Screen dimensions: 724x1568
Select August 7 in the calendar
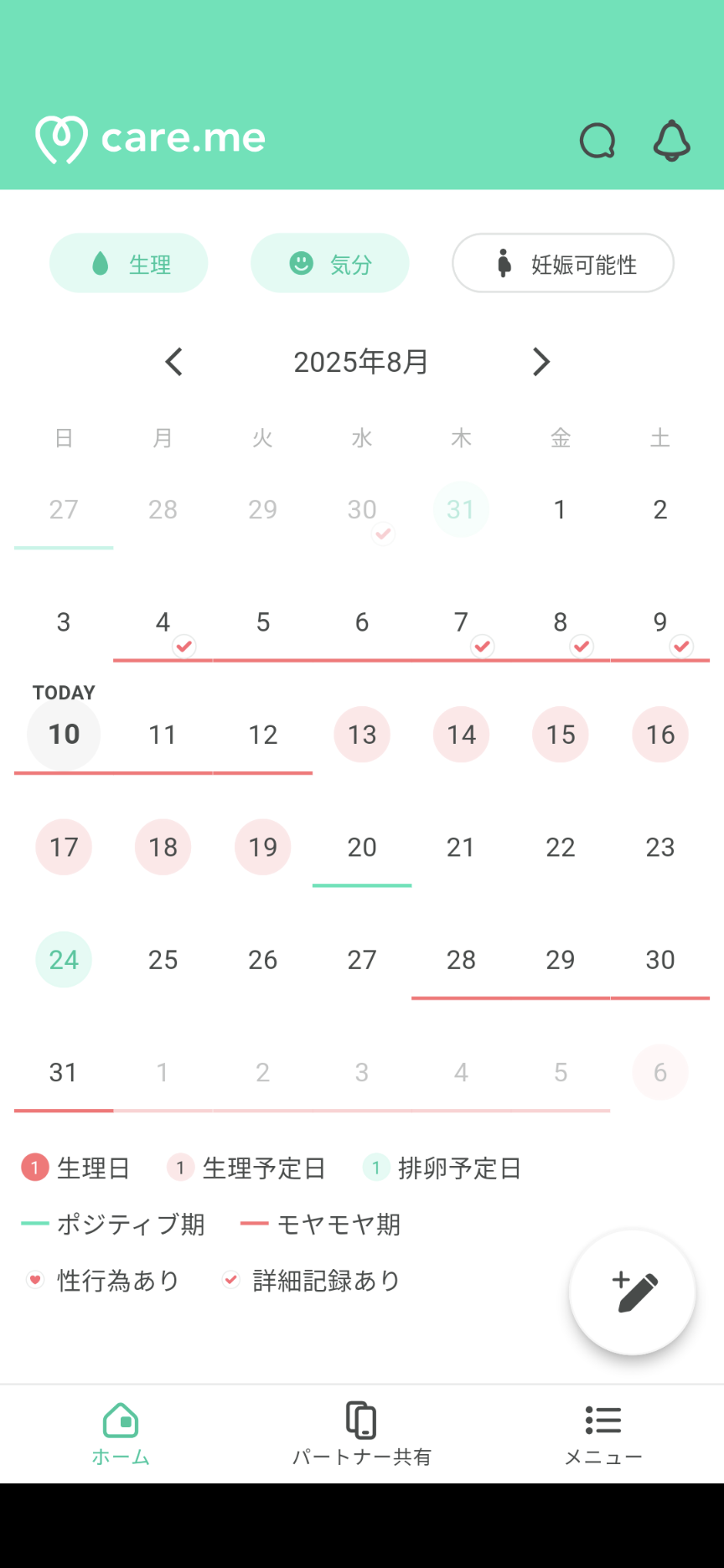pyautogui.click(x=461, y=622)
